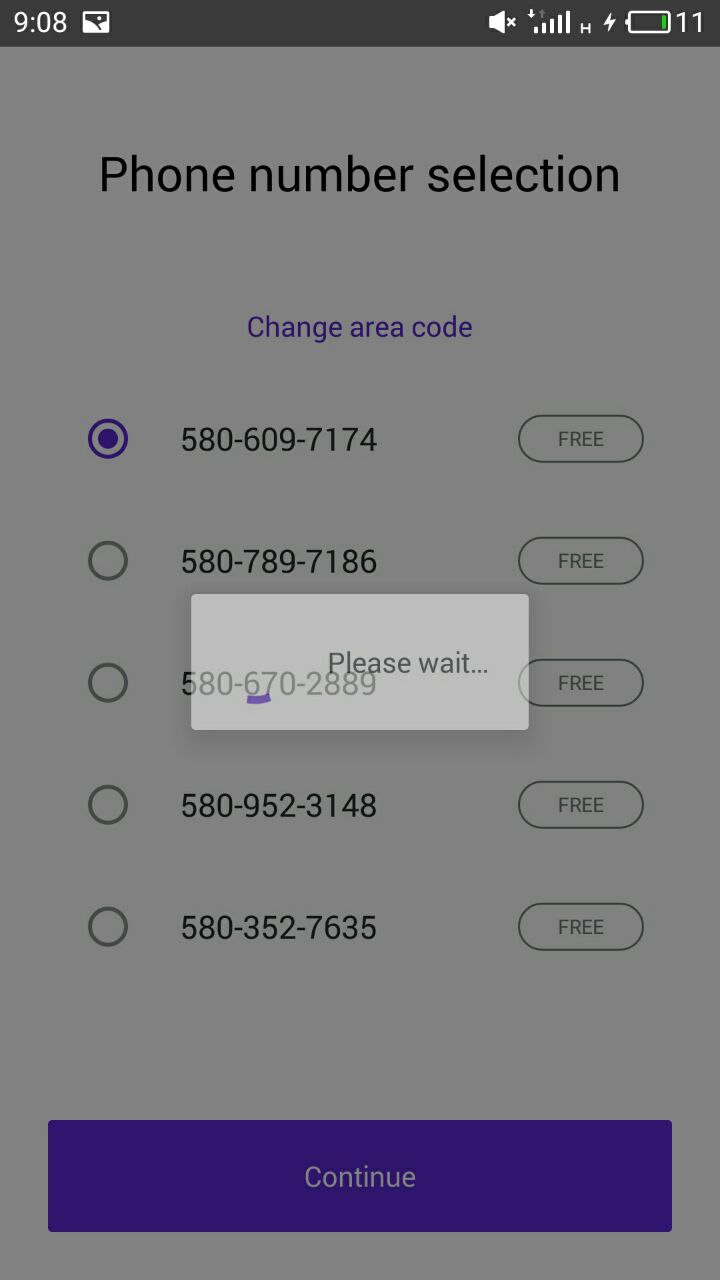Select phone number 580-952-3148

108,805
